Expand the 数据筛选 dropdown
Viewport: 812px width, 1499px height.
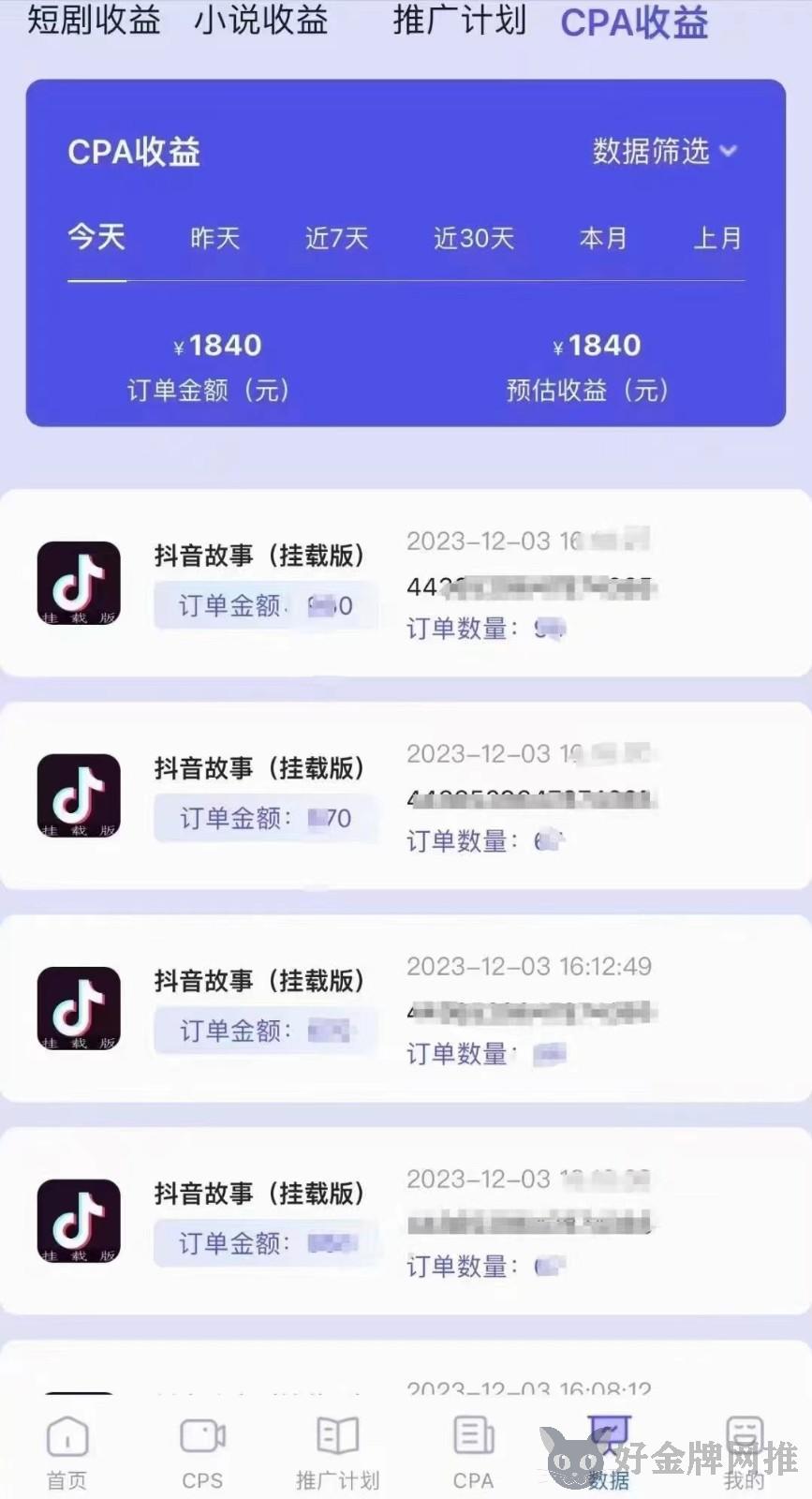click(x=665, y=151)
